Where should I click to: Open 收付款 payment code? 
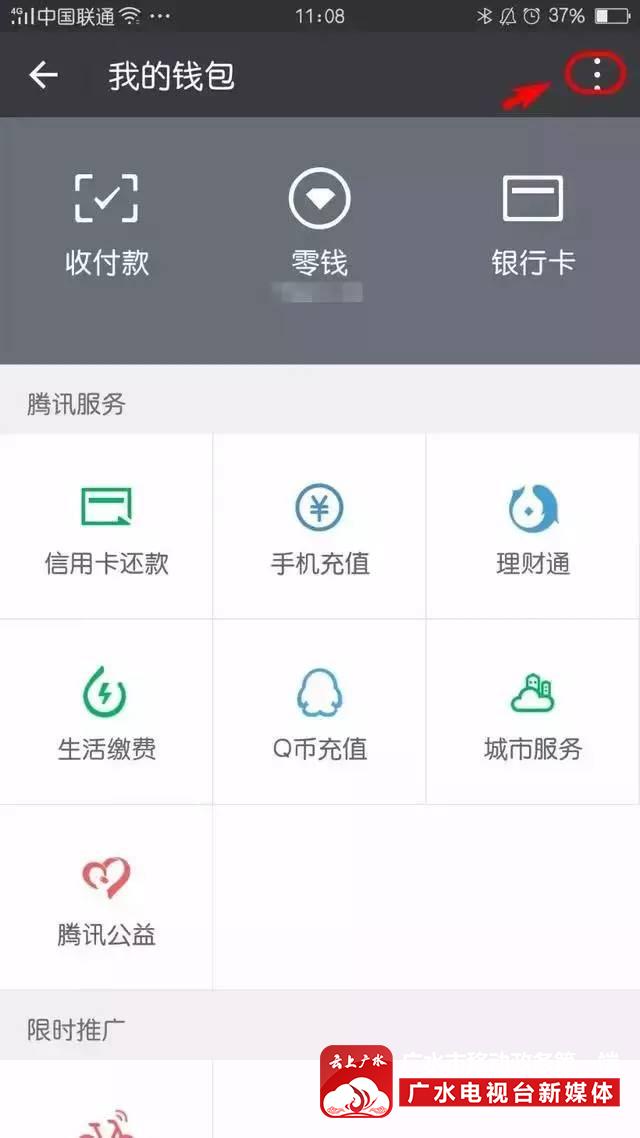click(x=107, y=226)
